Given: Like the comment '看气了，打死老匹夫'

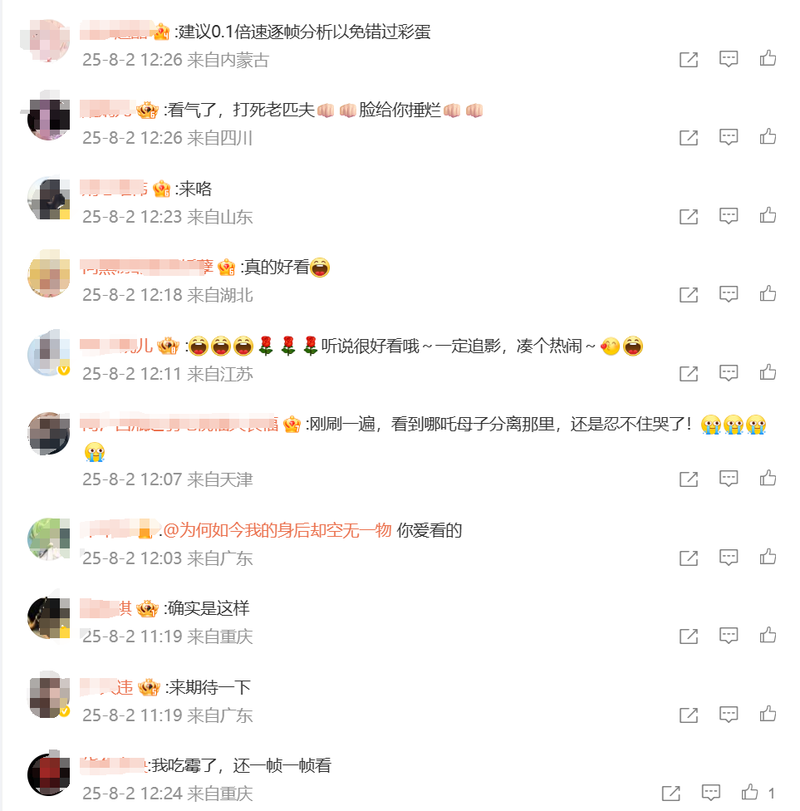Looking at the screenshot, I should 768,137.
